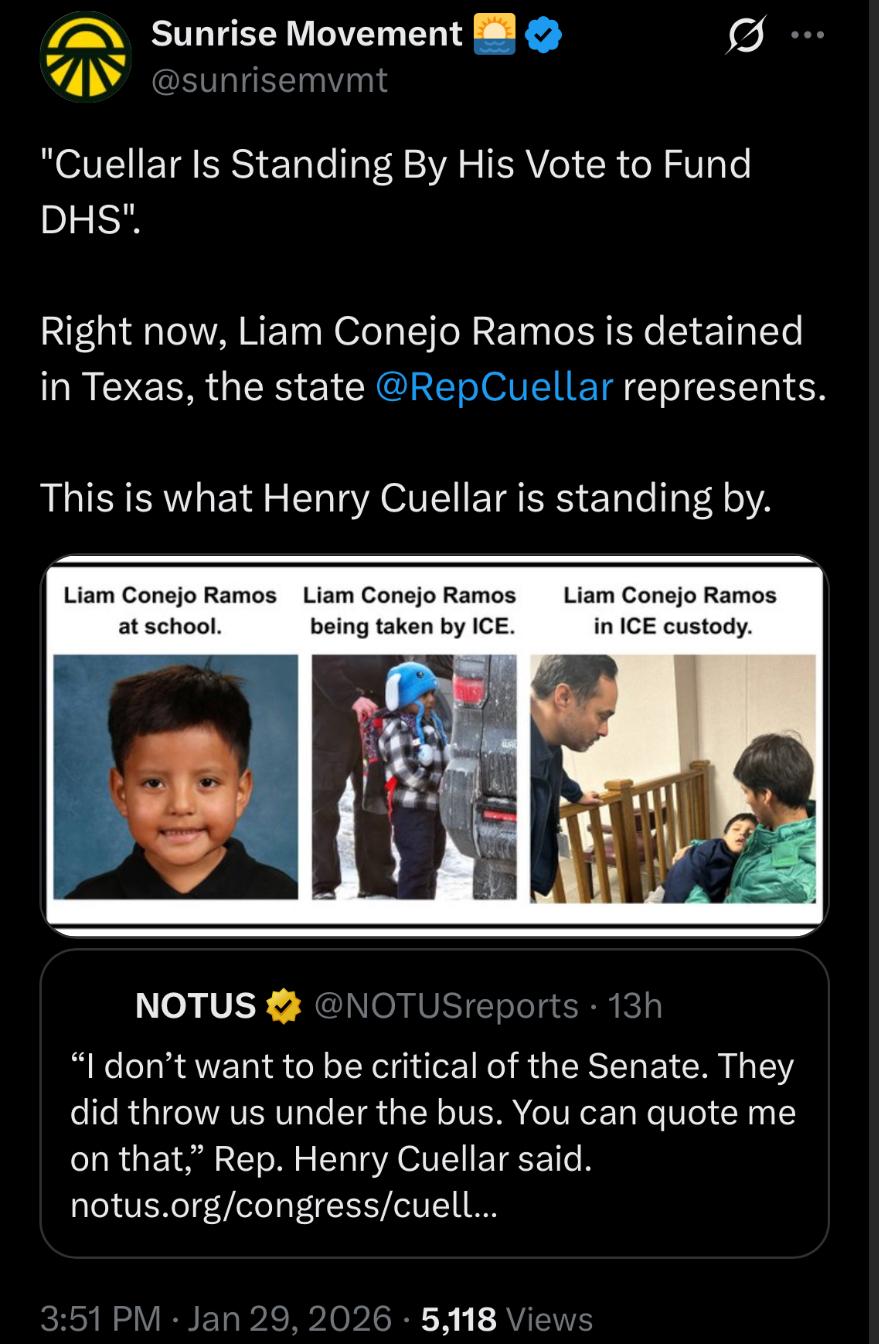Viewport: 879px width, 1344px height.
Task: Open the @RepCuellar mention link
Action: tap(494, 386)
